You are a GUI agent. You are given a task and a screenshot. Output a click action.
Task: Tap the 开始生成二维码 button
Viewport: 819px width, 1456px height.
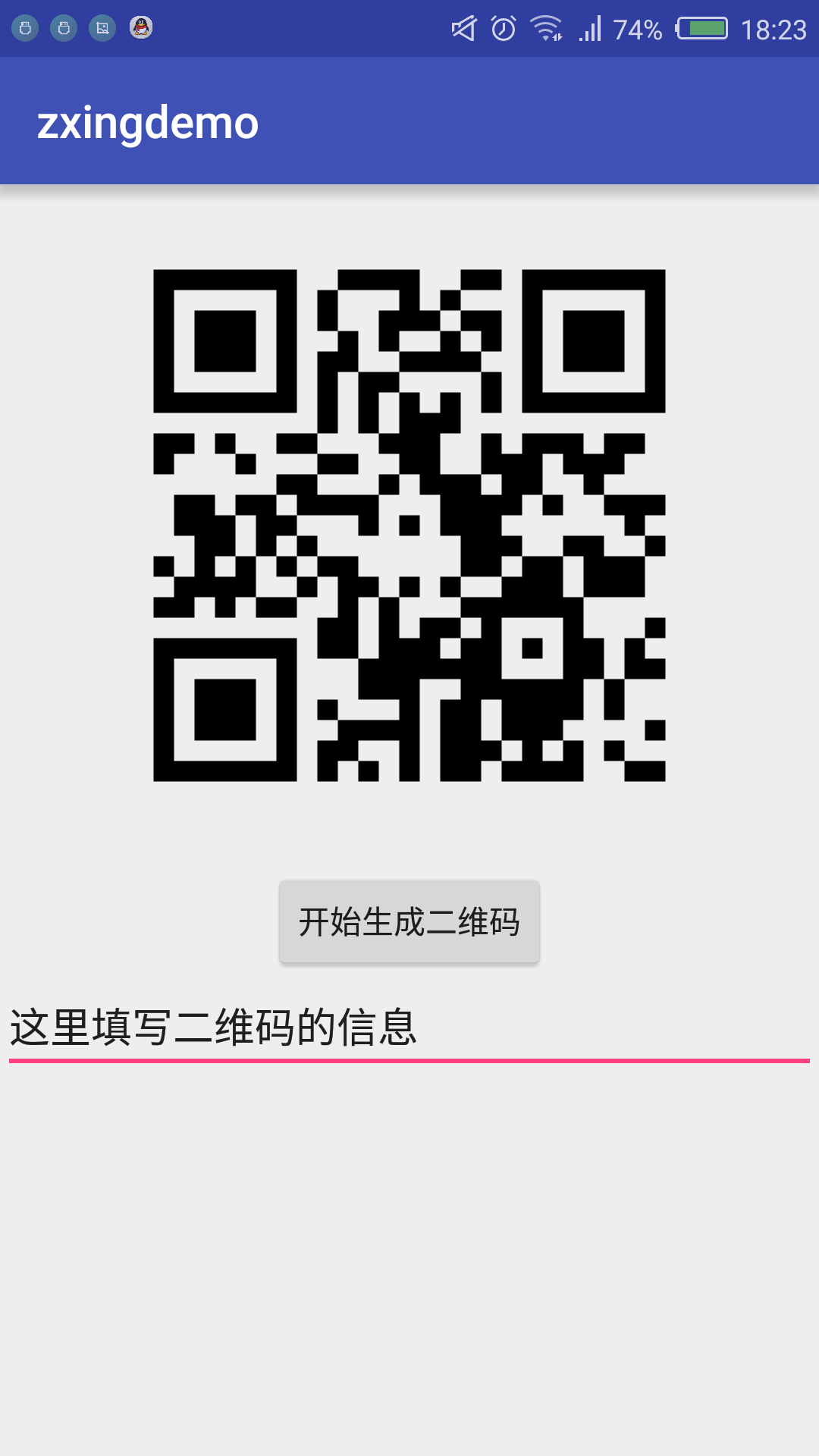(409, 921)
